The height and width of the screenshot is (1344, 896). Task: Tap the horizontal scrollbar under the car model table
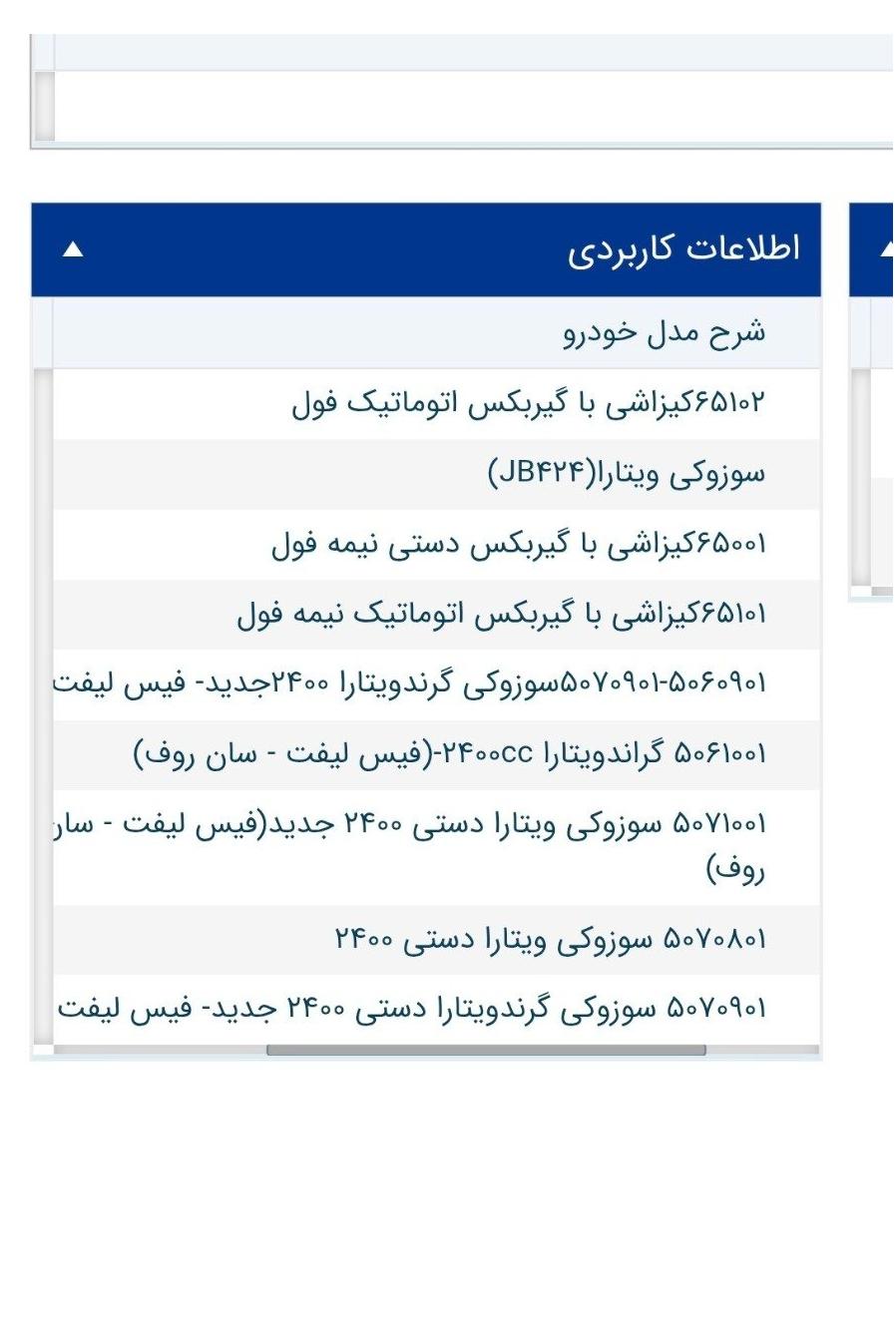[x=486, y=1050]
